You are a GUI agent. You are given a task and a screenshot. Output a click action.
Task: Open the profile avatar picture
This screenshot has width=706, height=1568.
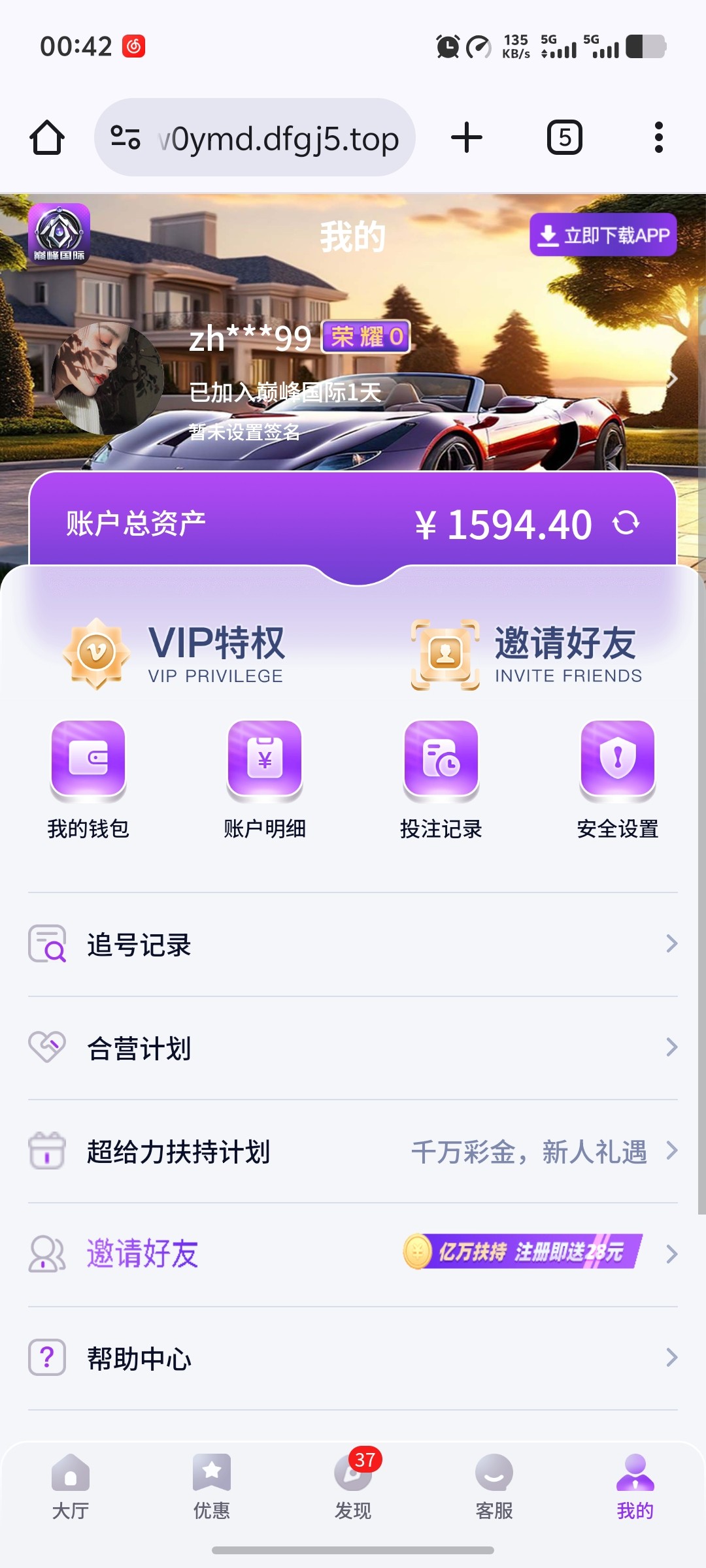[108, 378]
